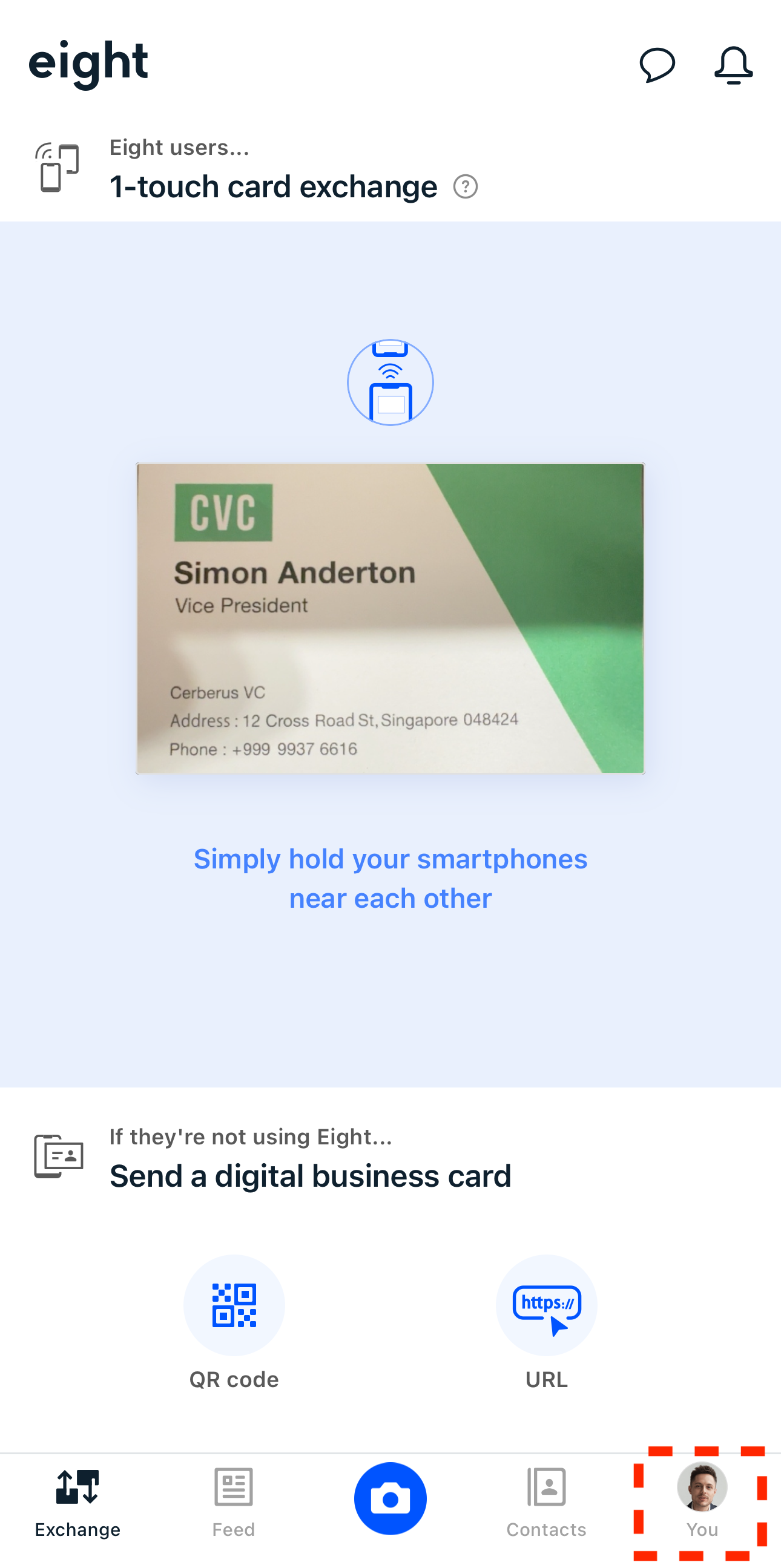Click the URL label
Screen dimensions: 781x1568
click(545, 1380)
